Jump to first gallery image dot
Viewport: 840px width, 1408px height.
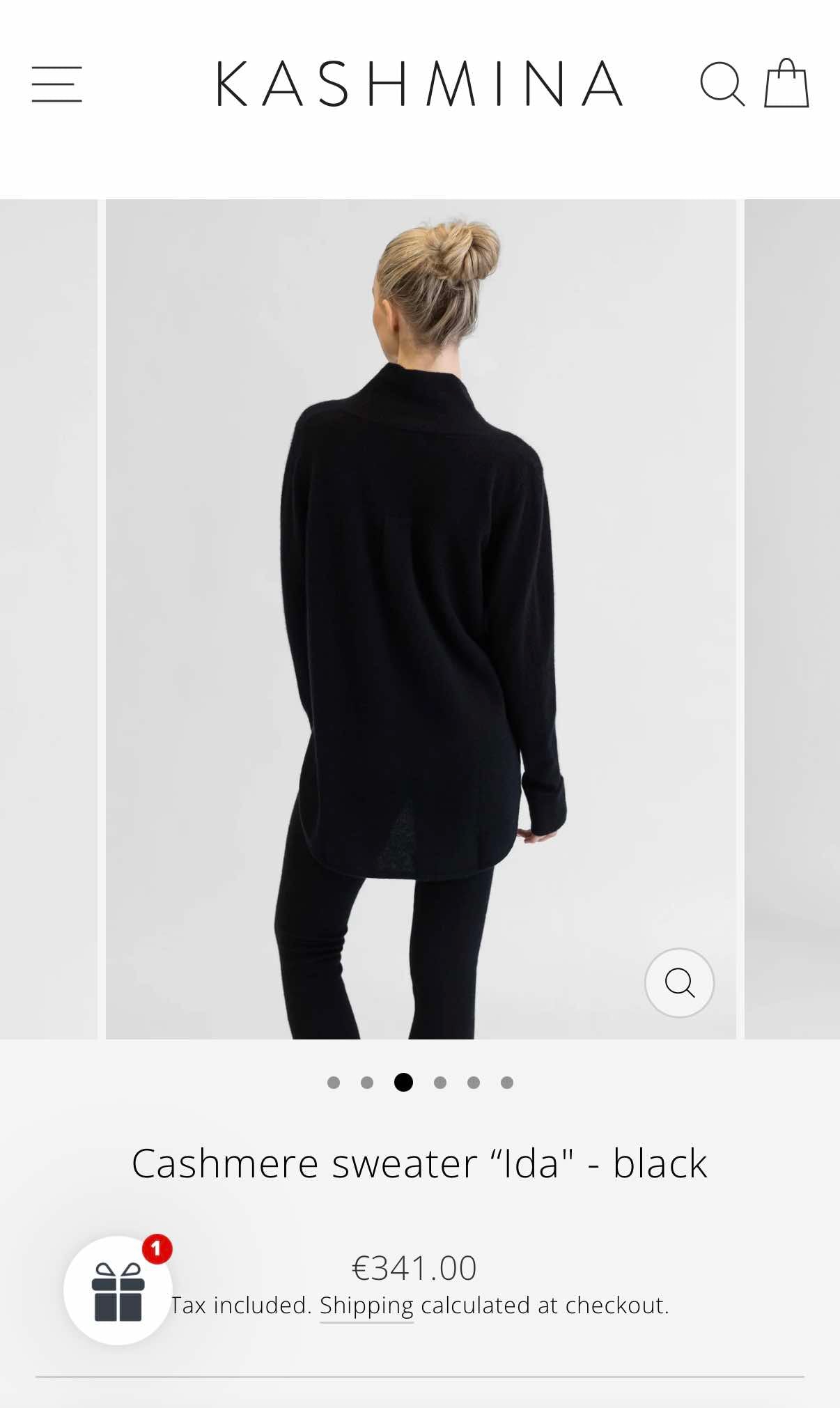(x=334, y=1083)
